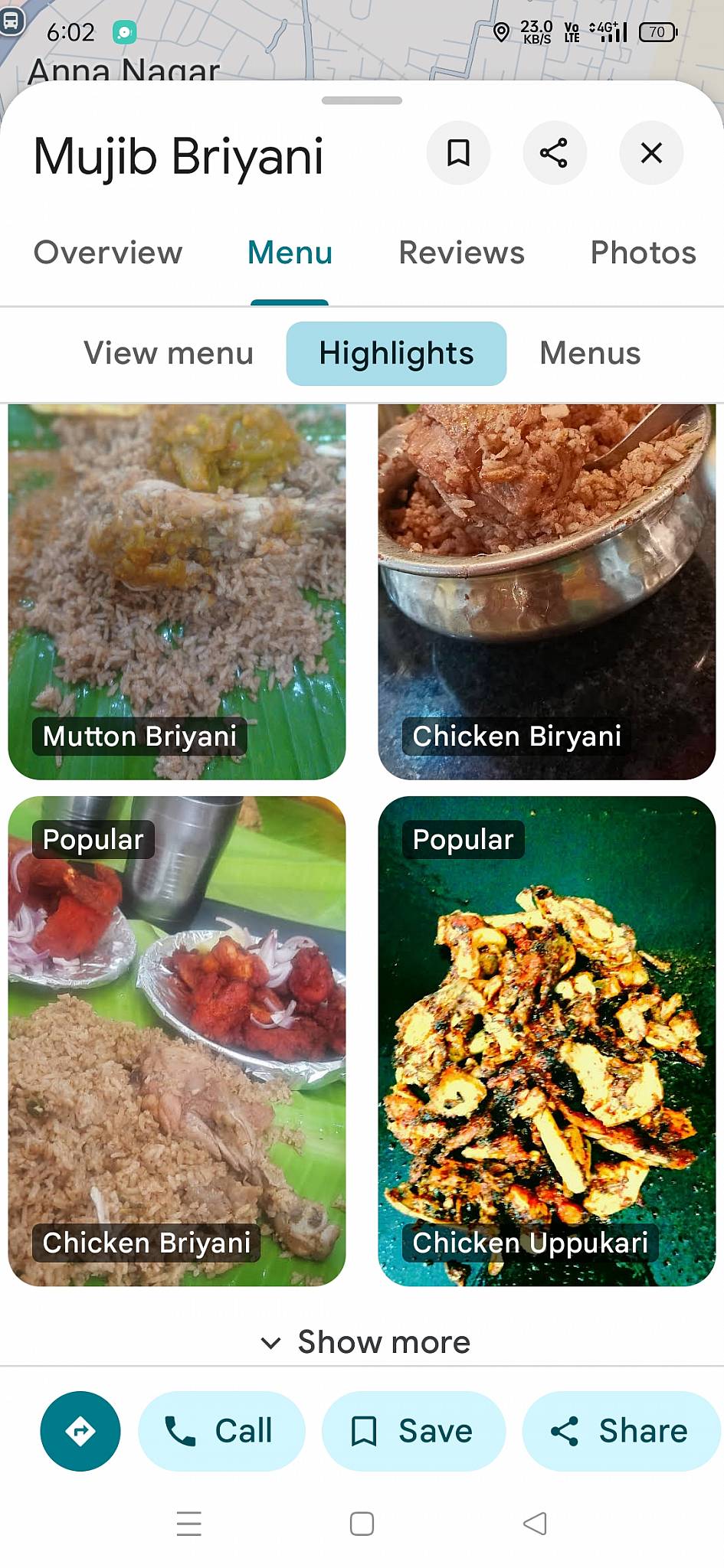Close the Mujib Briyani sheet
The width and height of the screenshot is (724, 1568).
pyautogui.click(x=650, y=153)
